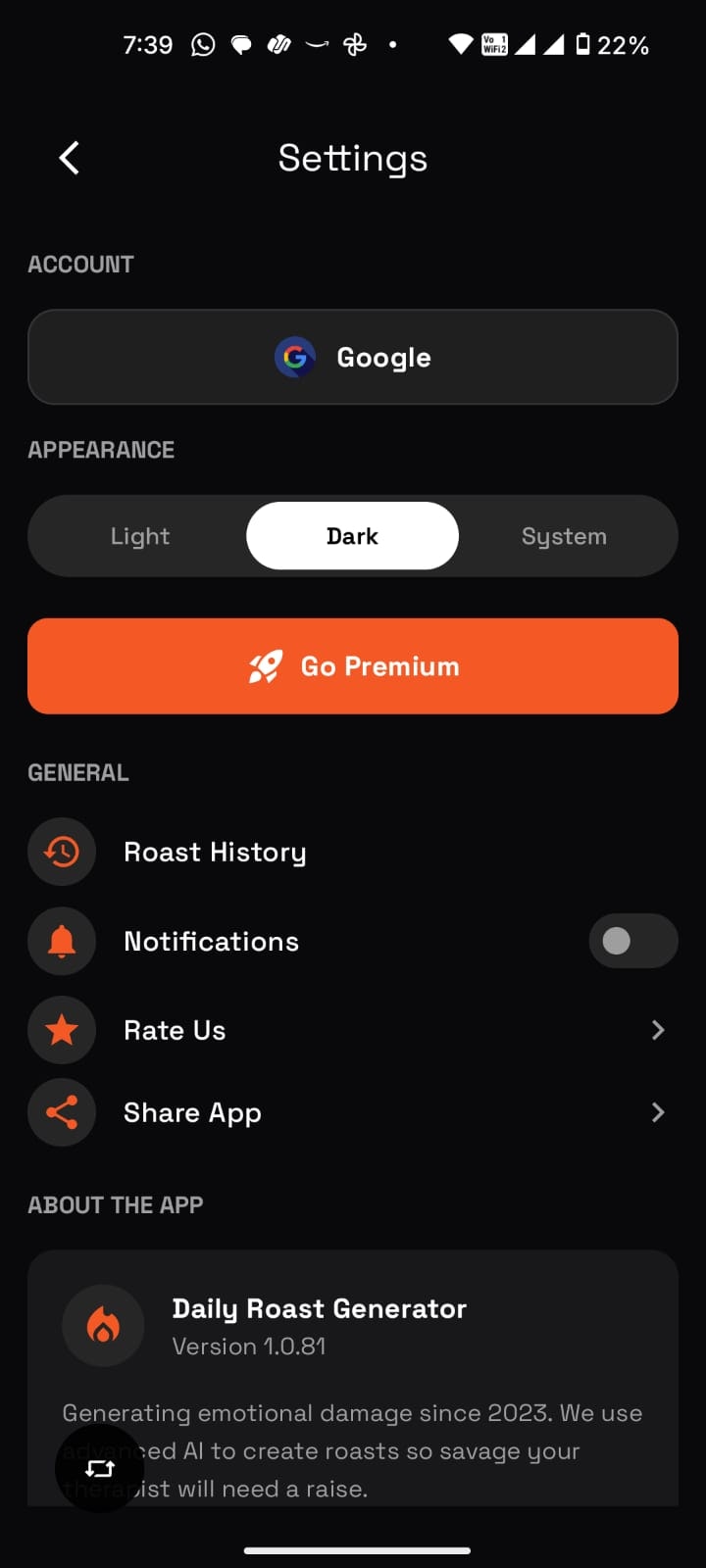706x1568 pixels.
Task: Open the Google account settings row
Action: pyautogui.click(x=353, y=357)
